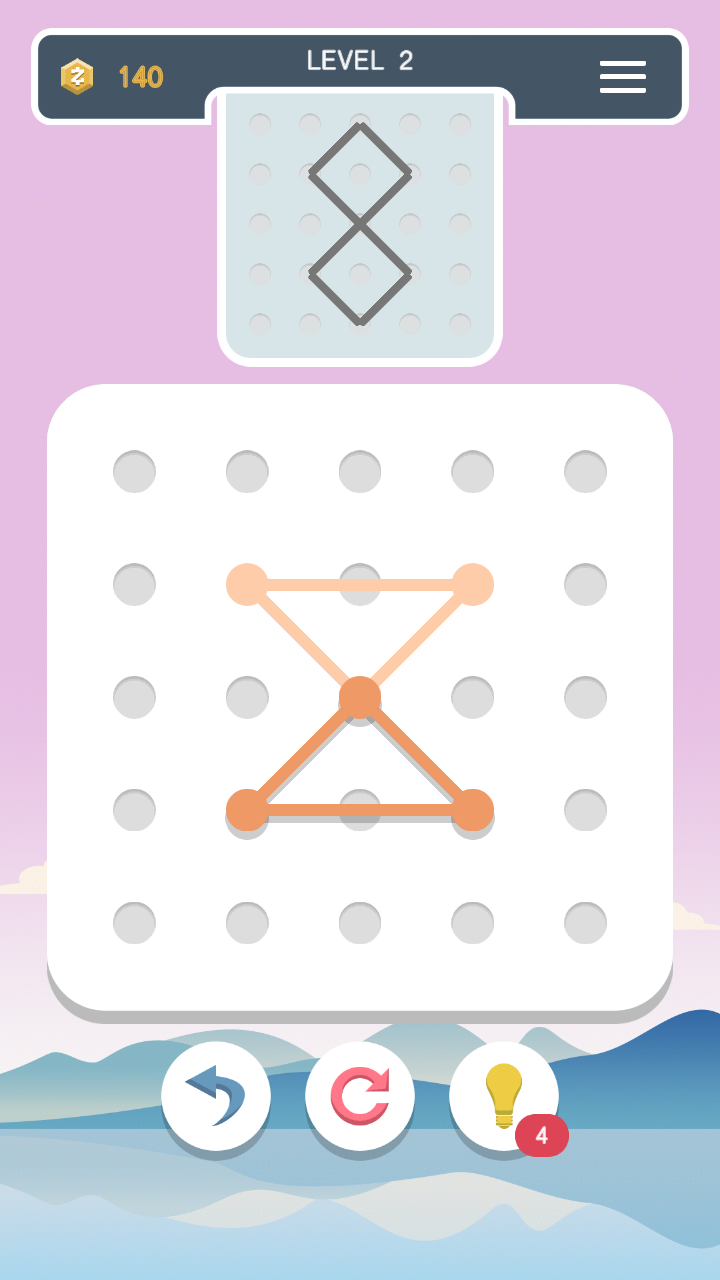The image size is (720, 1280).
Task: Select the dark orange center peg
Action: tap(360, 697)
